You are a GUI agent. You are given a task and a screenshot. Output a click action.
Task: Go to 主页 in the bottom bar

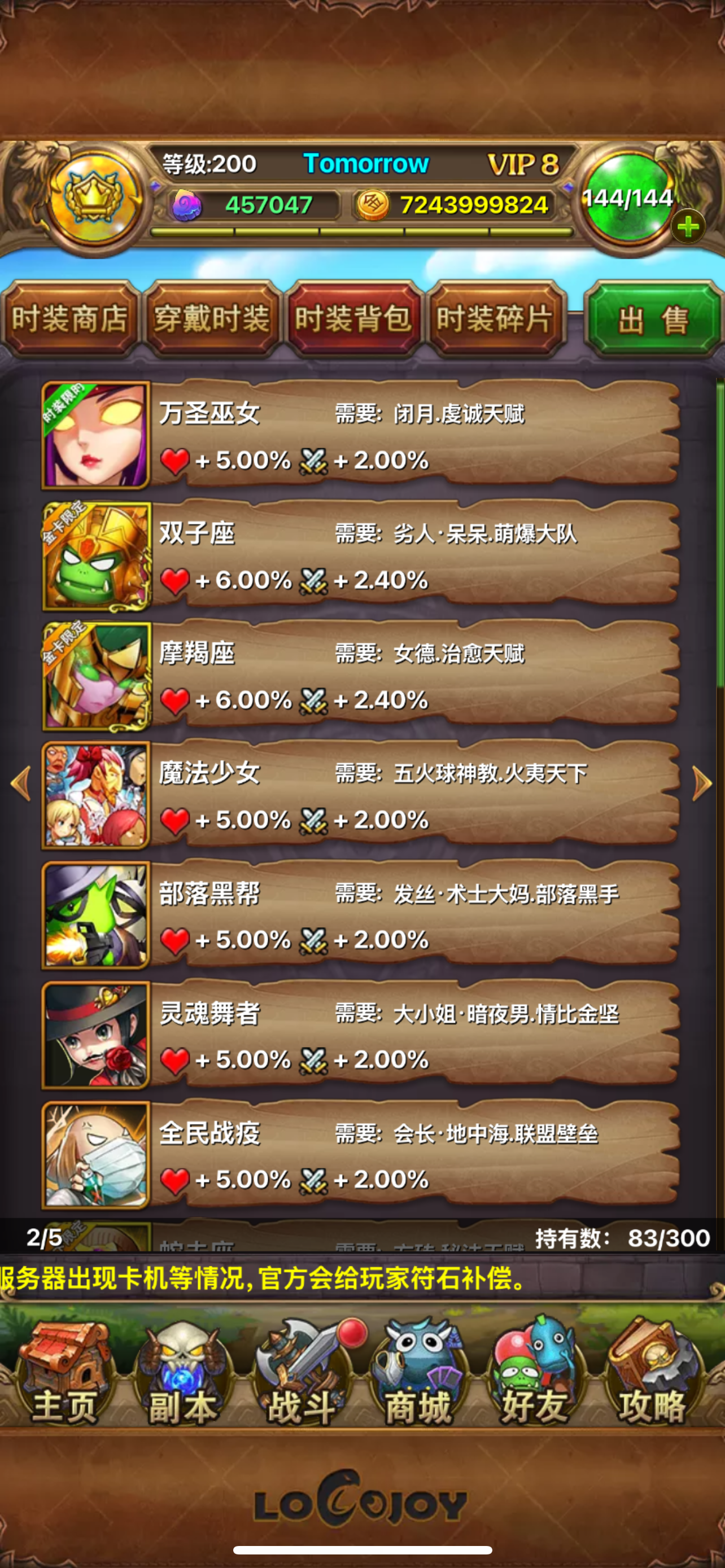(63, 1373)
